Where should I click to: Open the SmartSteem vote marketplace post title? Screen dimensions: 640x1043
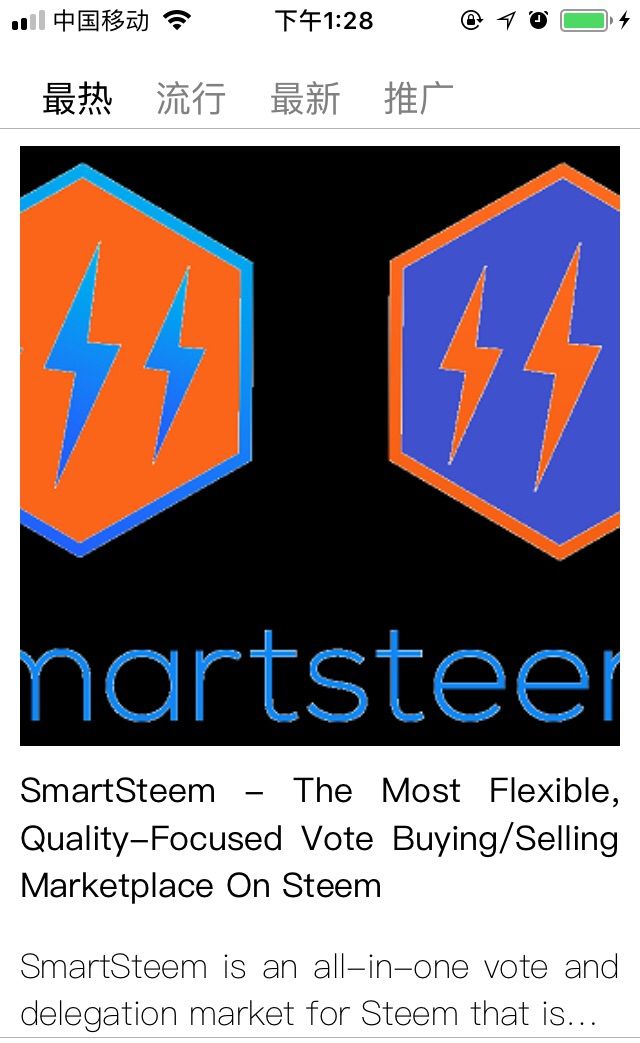point(320,838)
